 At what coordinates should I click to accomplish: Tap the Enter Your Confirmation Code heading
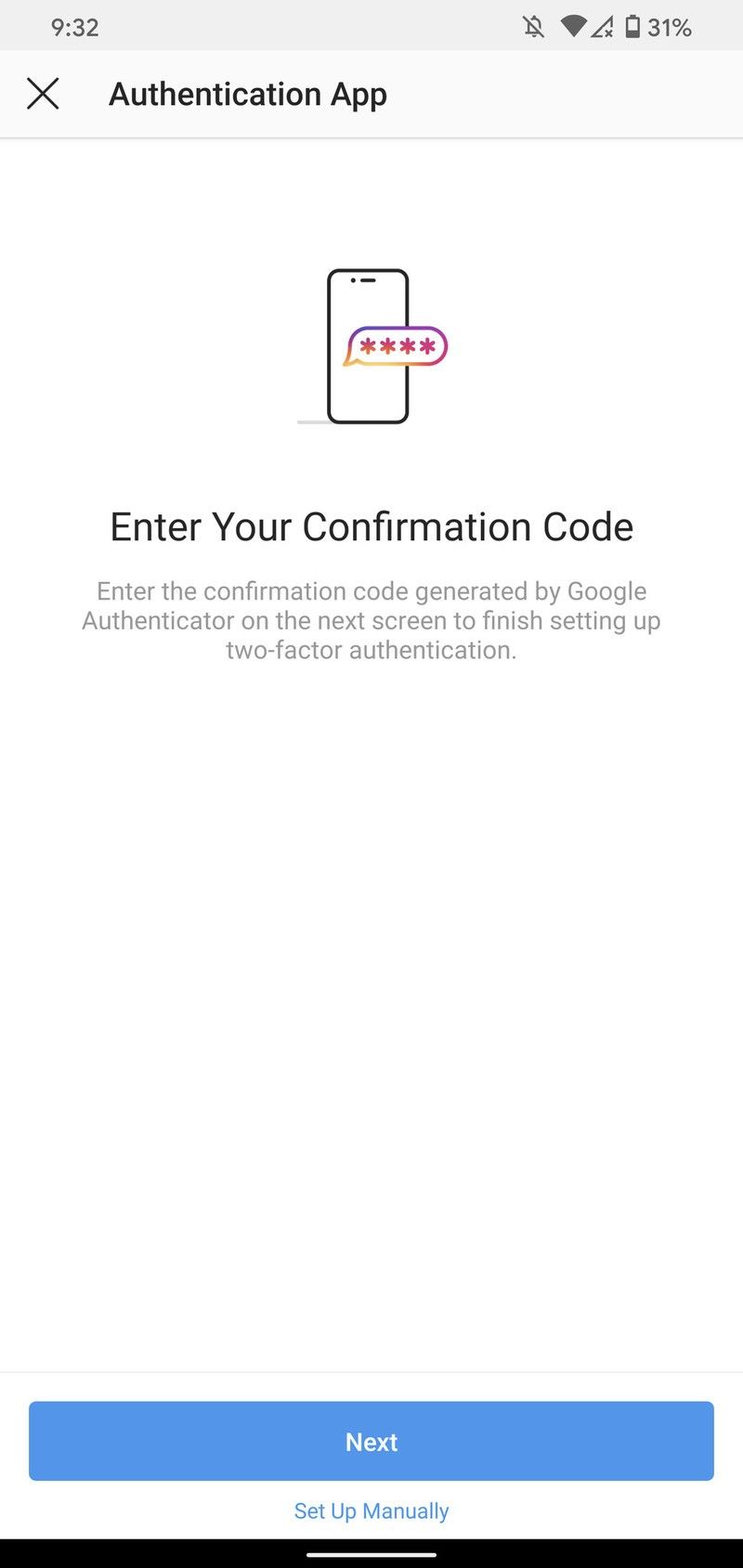tap(371, 526)
